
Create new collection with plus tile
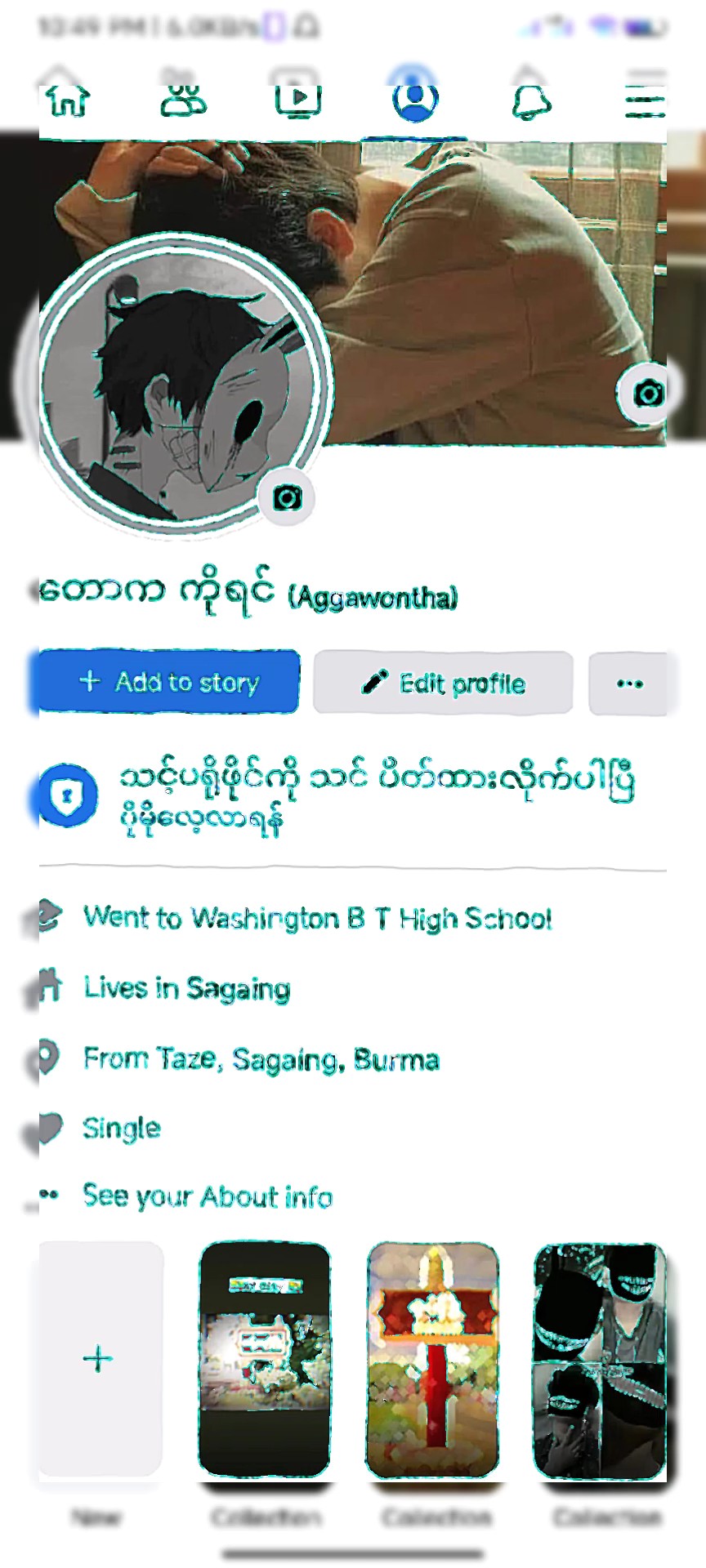click(x=96, y=1357)
